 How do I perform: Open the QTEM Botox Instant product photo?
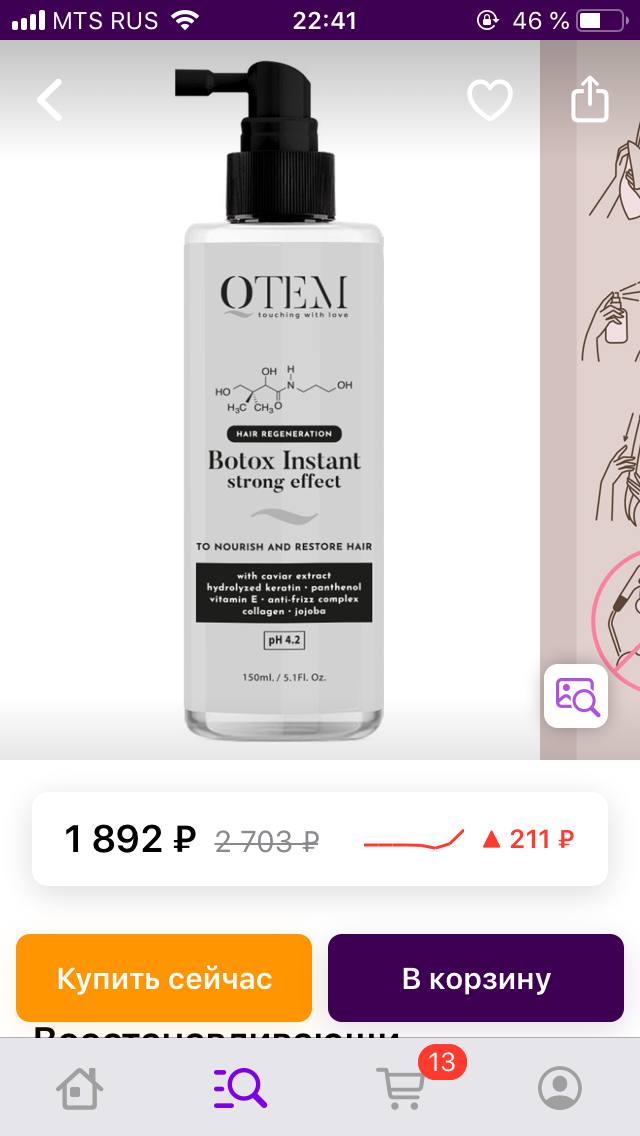click(x=283, y=400)
